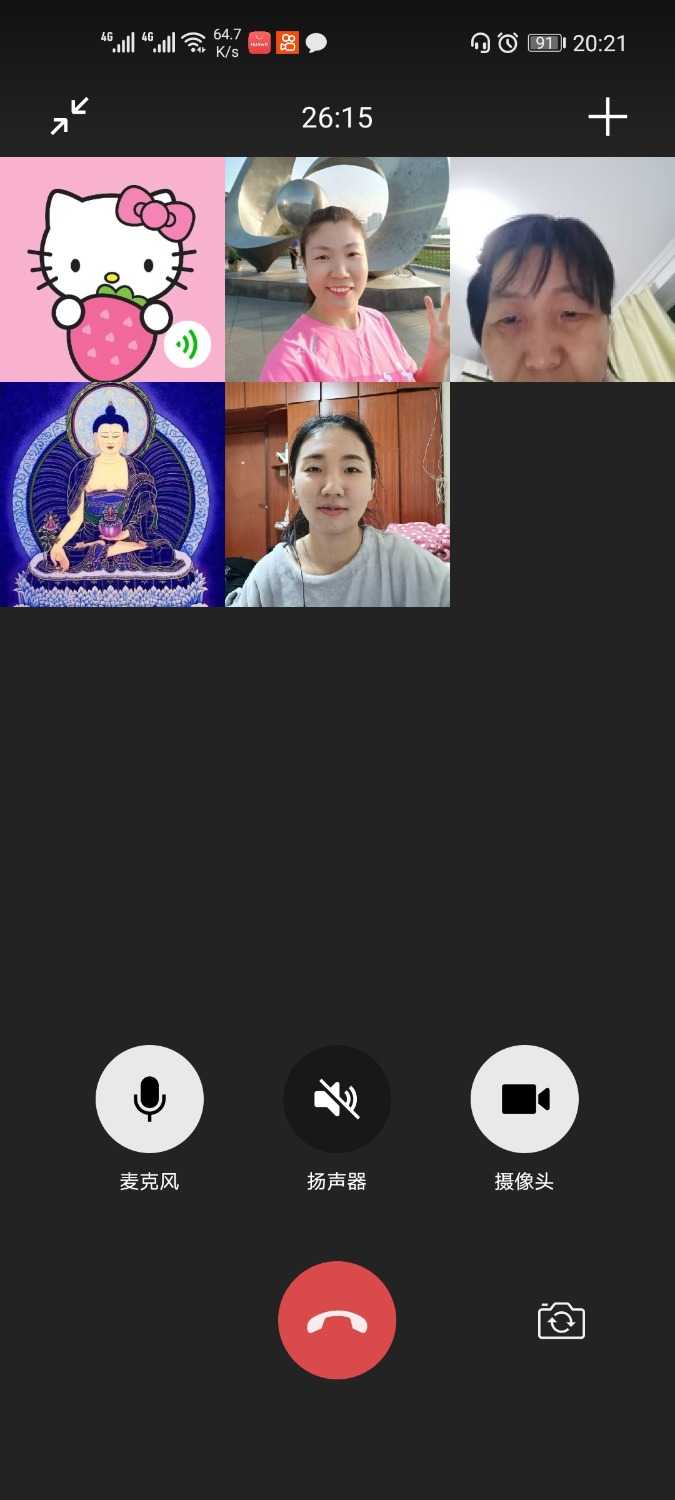Flip between front and rear camera
Viewport: 675px width, 1500px height.
pyautogui.click(x=561, y=1321)
